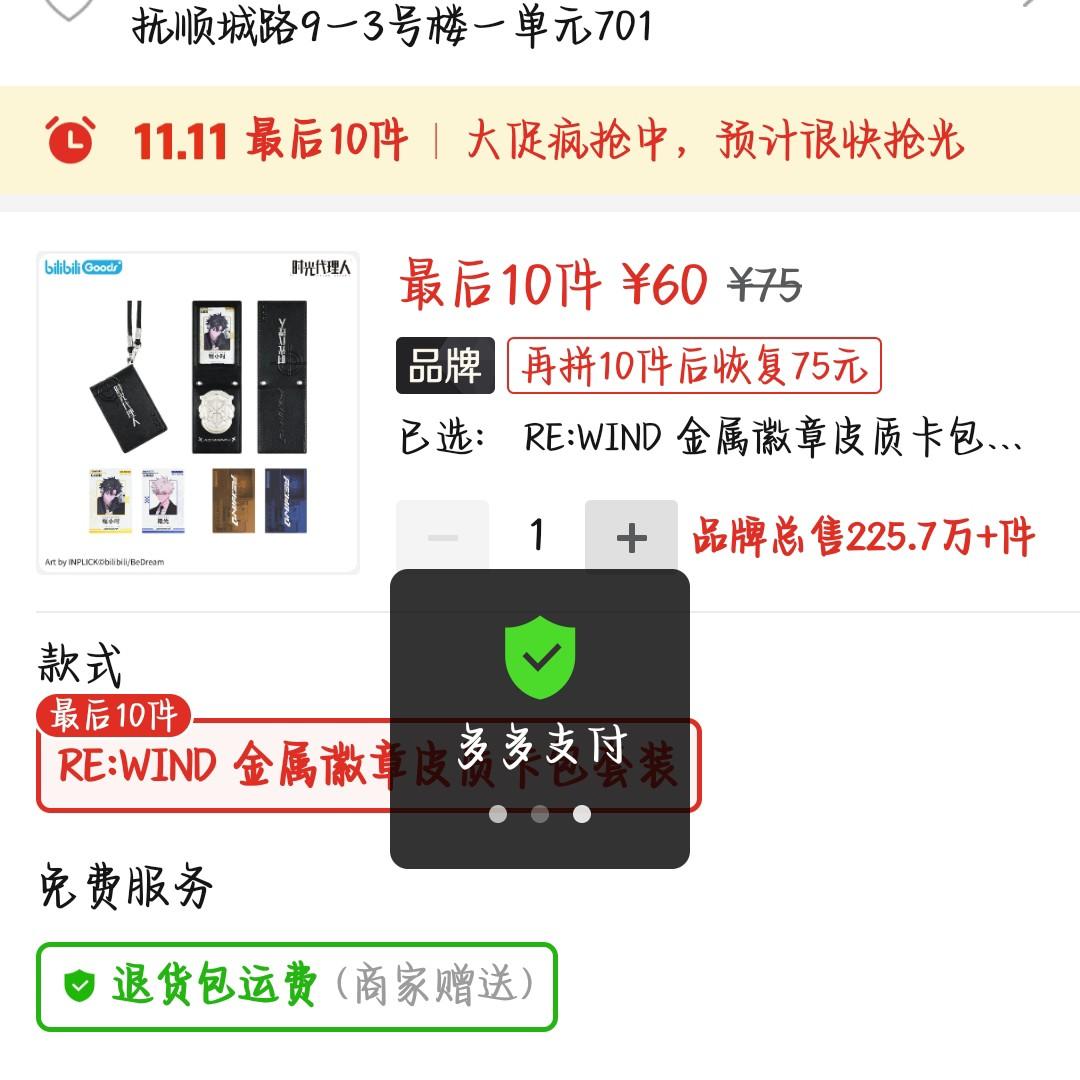Open delivery address 抚顺城路9-3号楼
This screenshot has height=1080, width=1080.
coord(391,24)
